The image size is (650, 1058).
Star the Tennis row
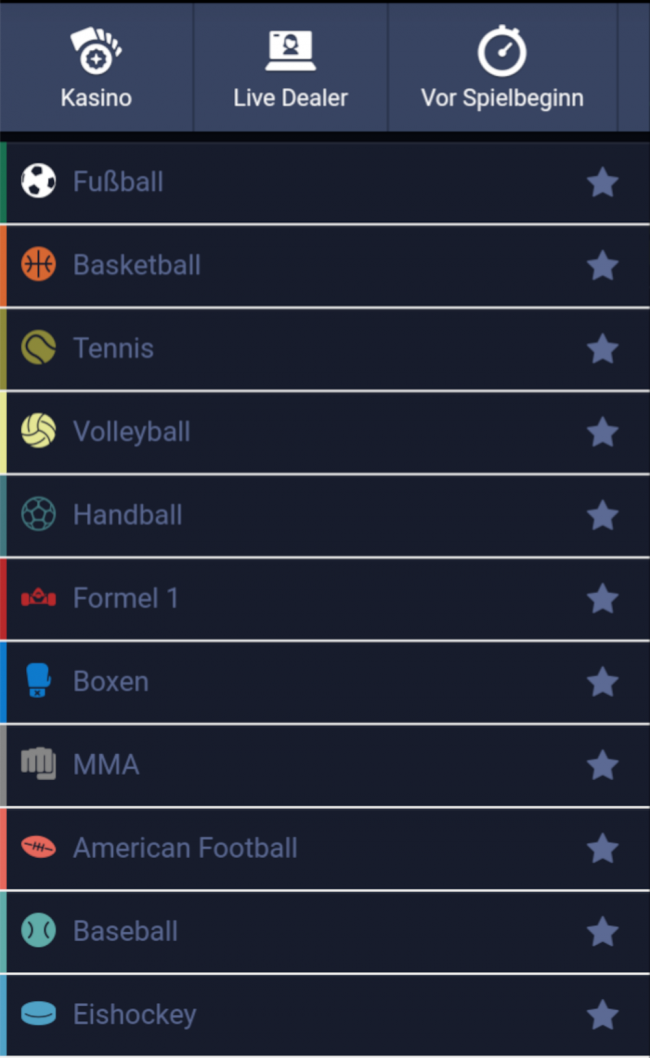click(x=602, y=349)
